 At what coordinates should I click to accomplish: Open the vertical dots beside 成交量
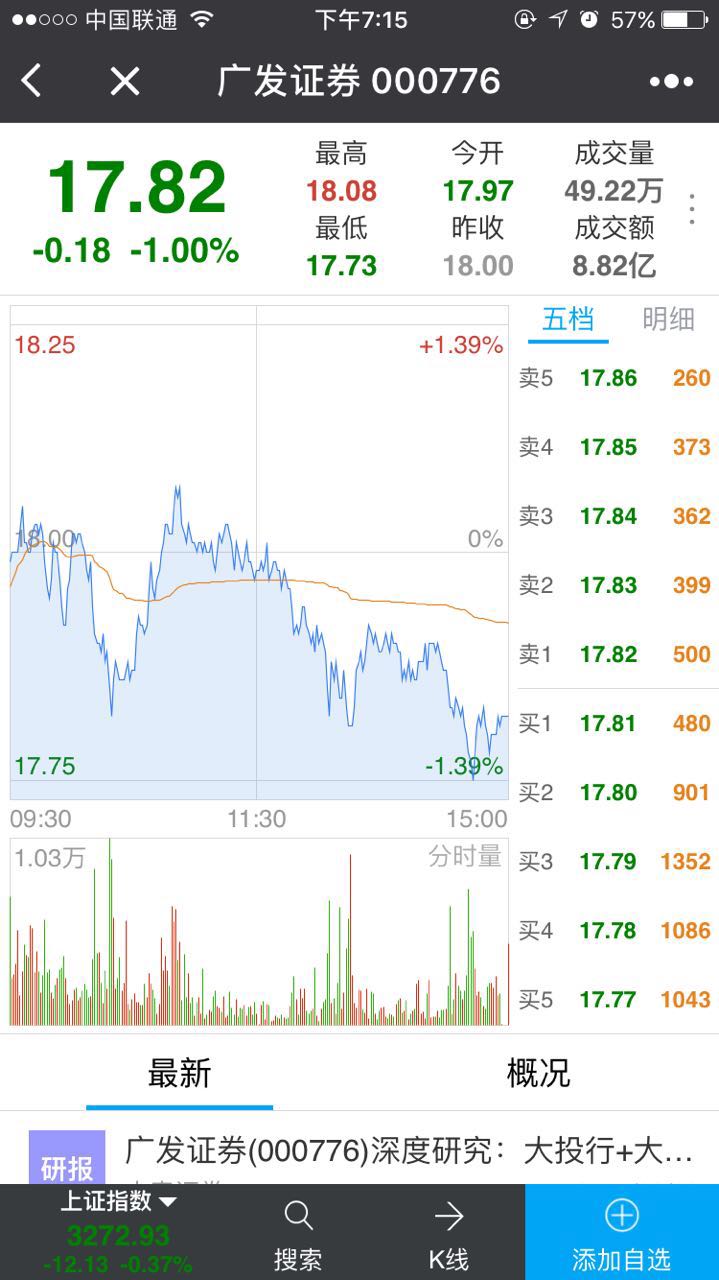(692, 209)
